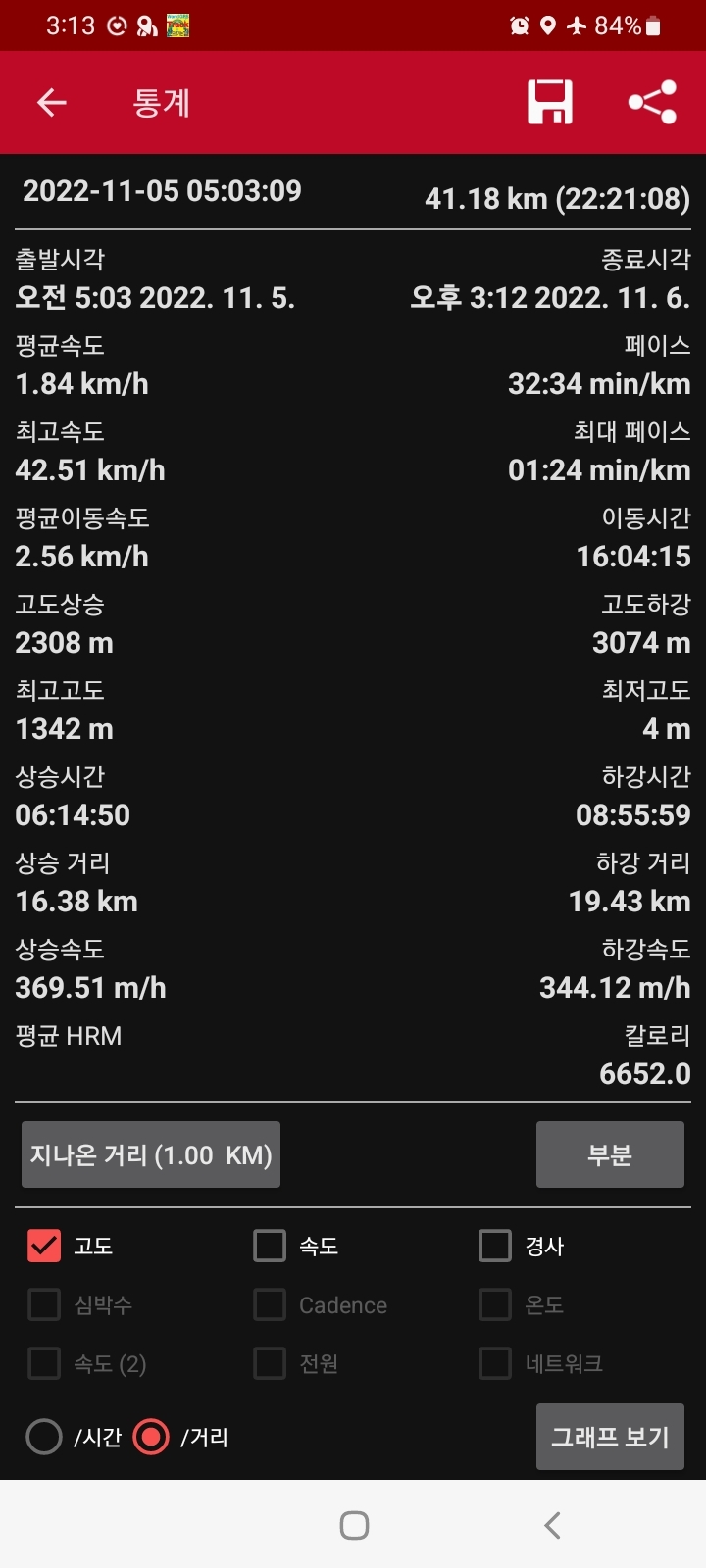Open the 지나온 거리 (1.00 KM) button

[x=151, y=1154]
